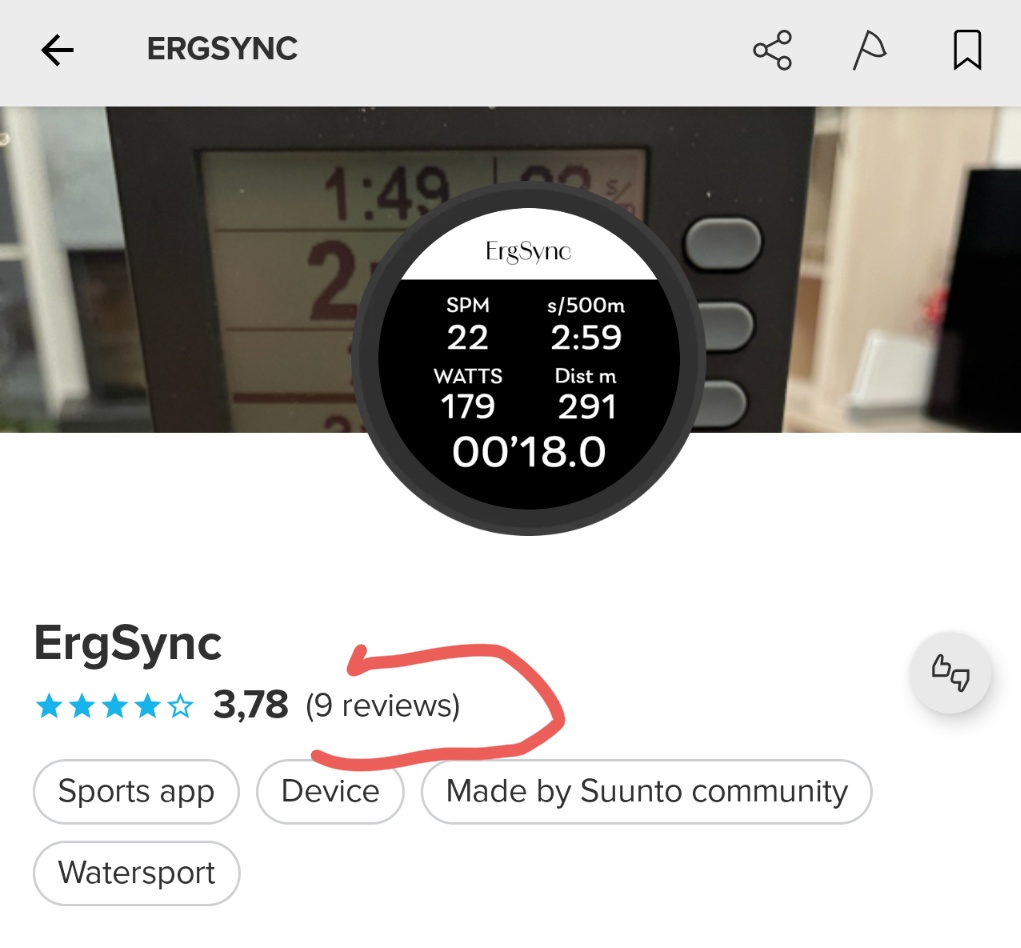Viewport: 1021px width, 948px height.
Task: Select the Device chip
Action: [x=330, y=792]
